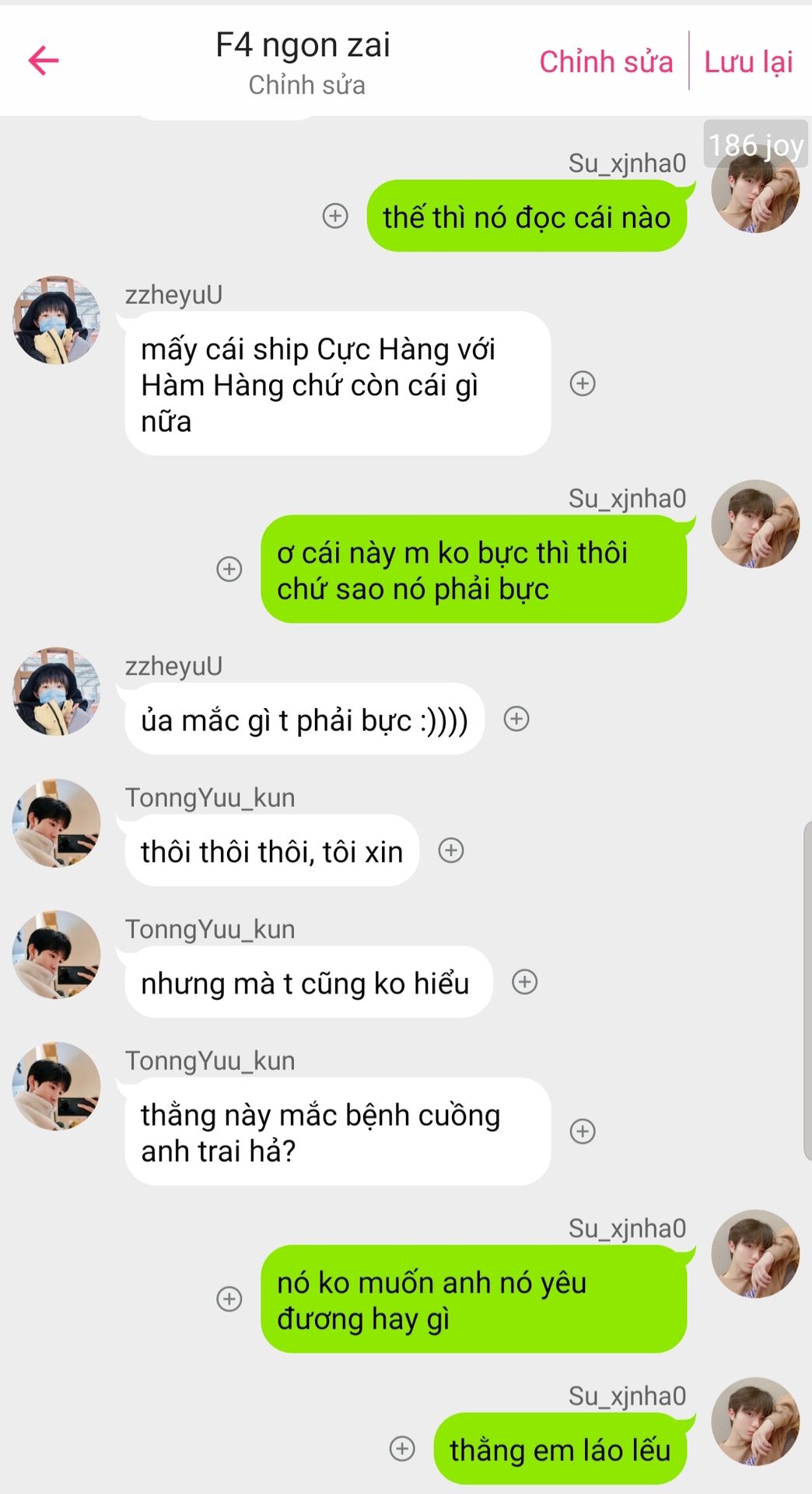
Task: Tap plus icon next to "ủa mắc gì t phải bực"
Action: 516,719
